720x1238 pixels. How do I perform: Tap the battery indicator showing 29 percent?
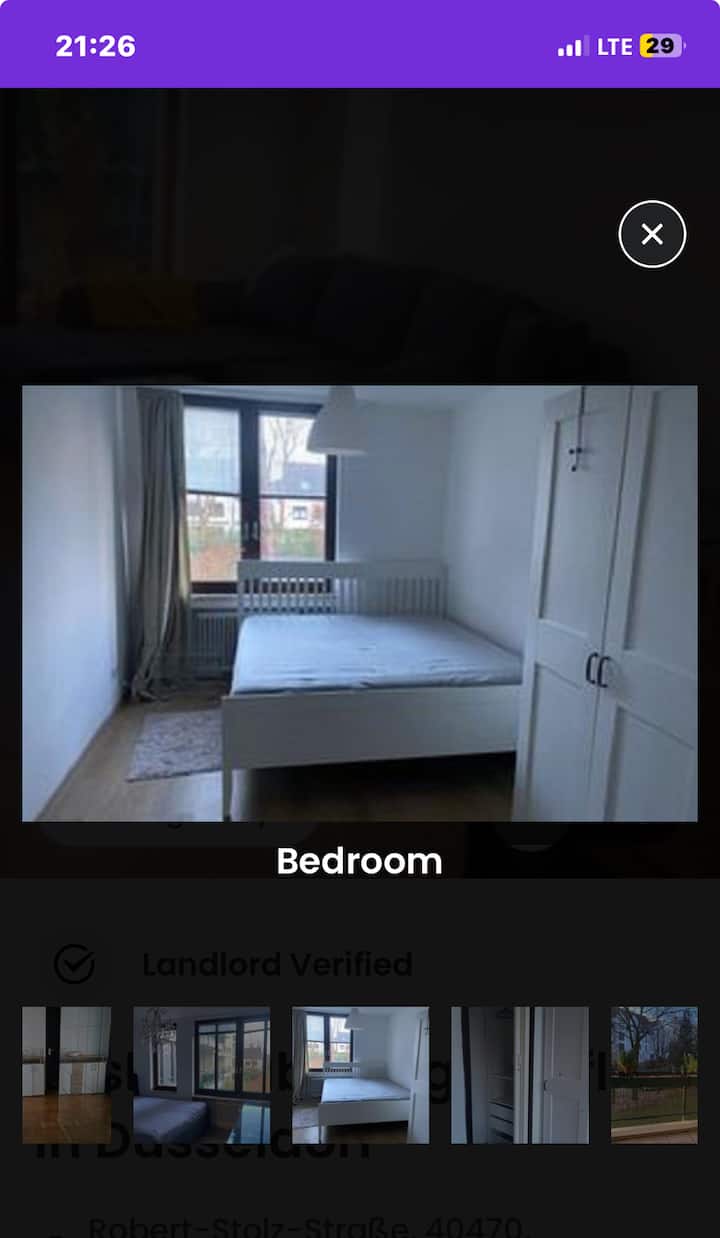tap(660, 45)
